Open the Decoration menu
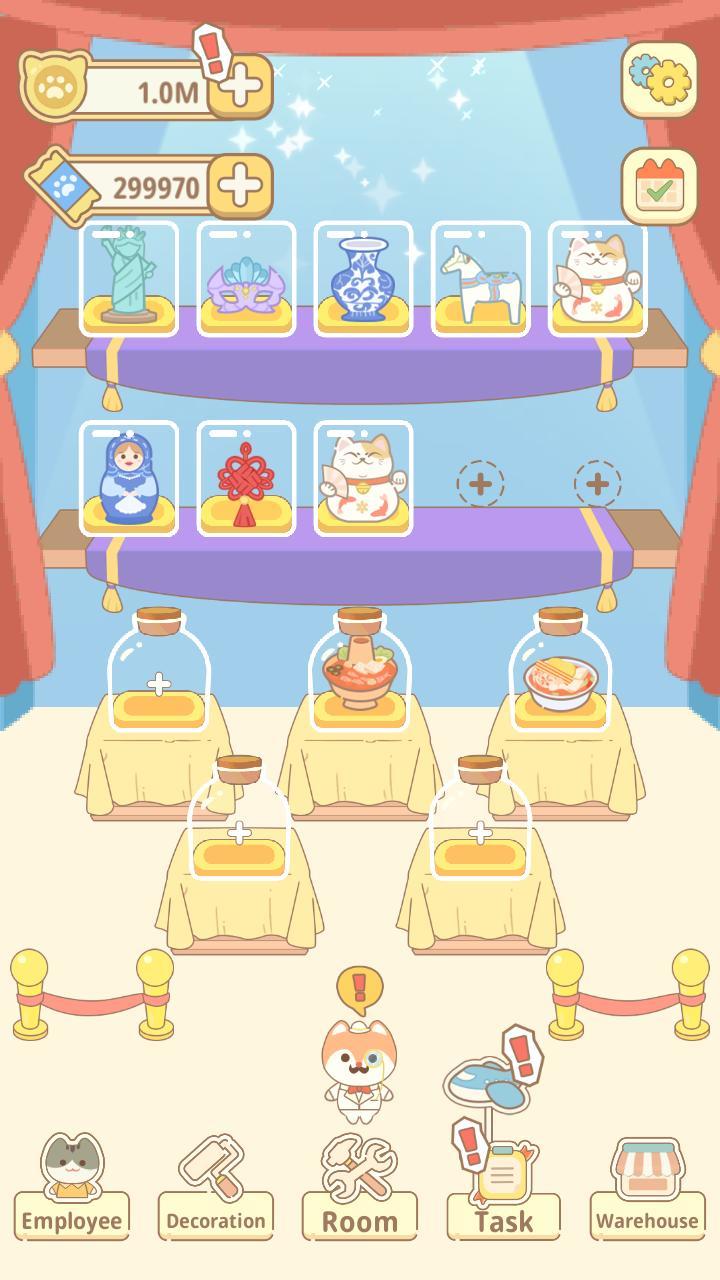The image size is (720, 1280). click(216, 1190)
